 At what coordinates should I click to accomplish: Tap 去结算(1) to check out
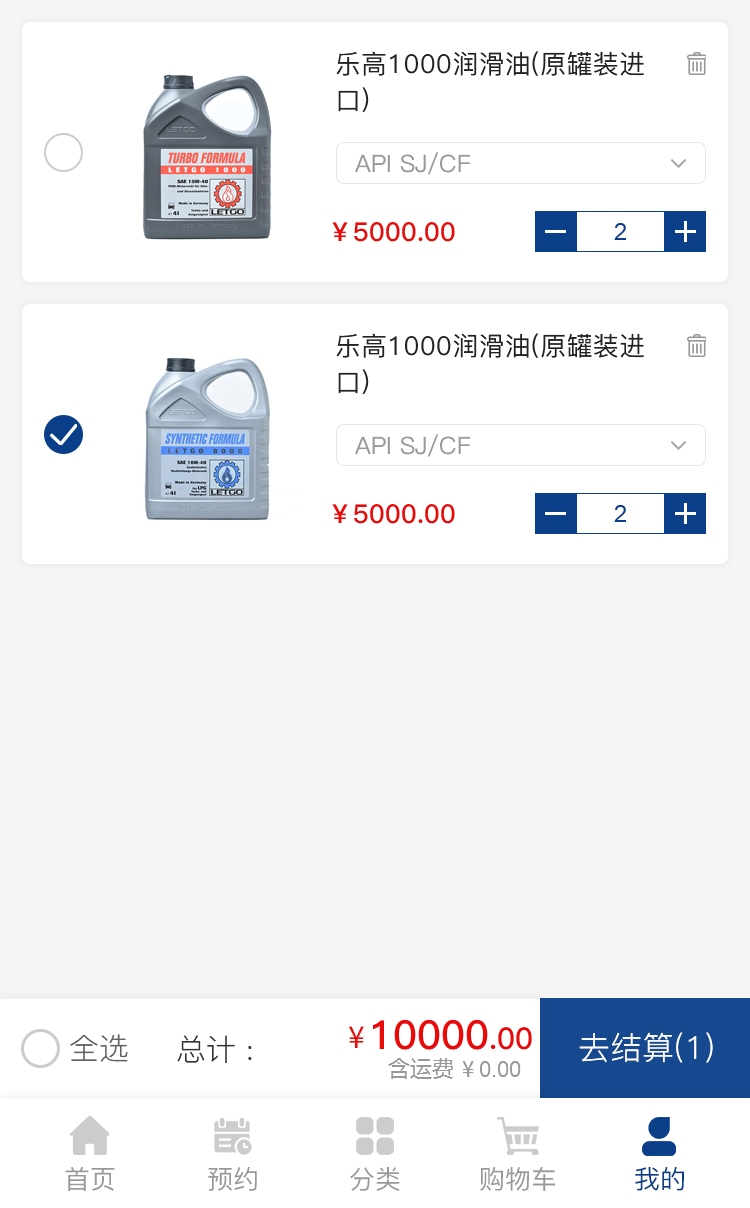(x=645, y=1048)
